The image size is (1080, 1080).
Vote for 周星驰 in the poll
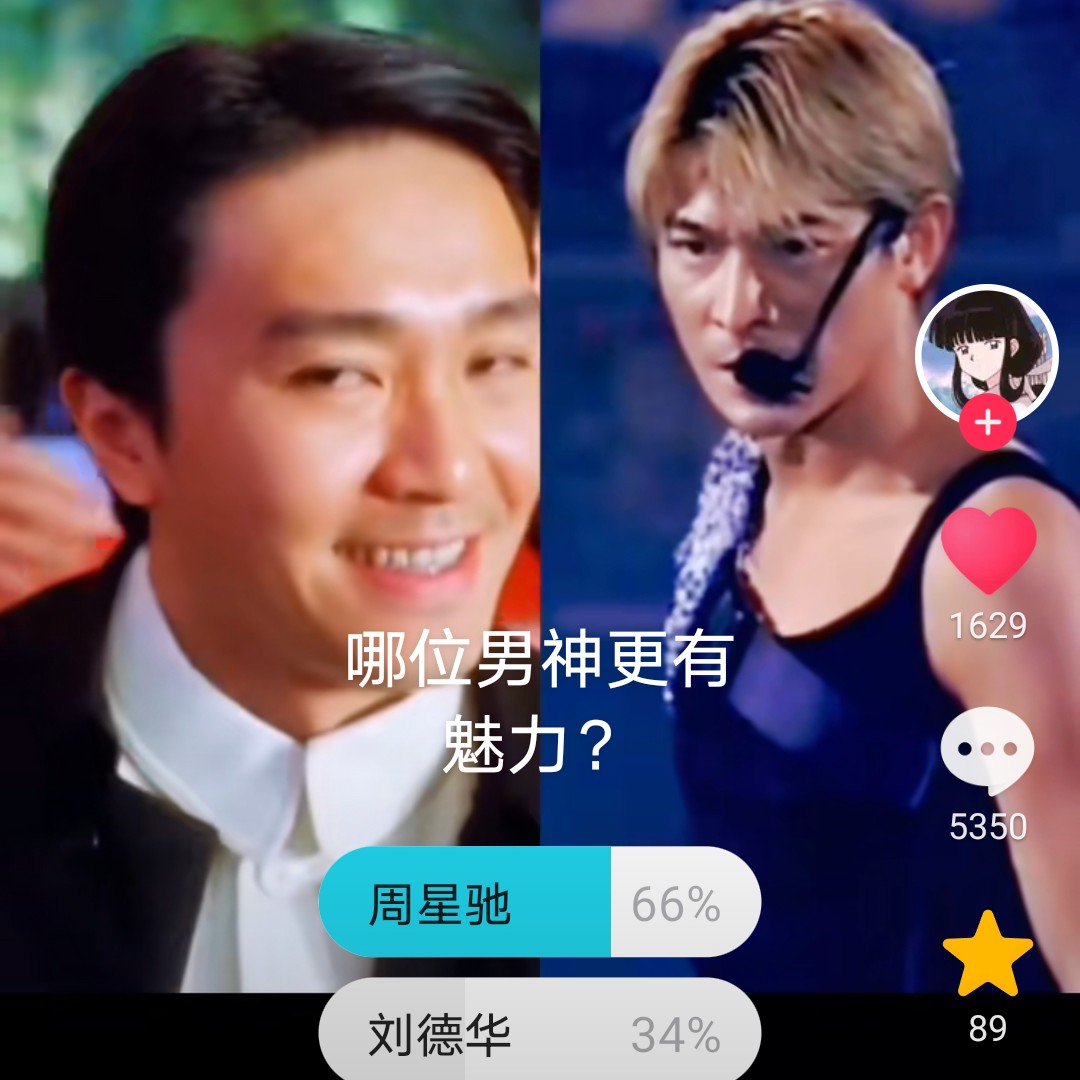540,902
